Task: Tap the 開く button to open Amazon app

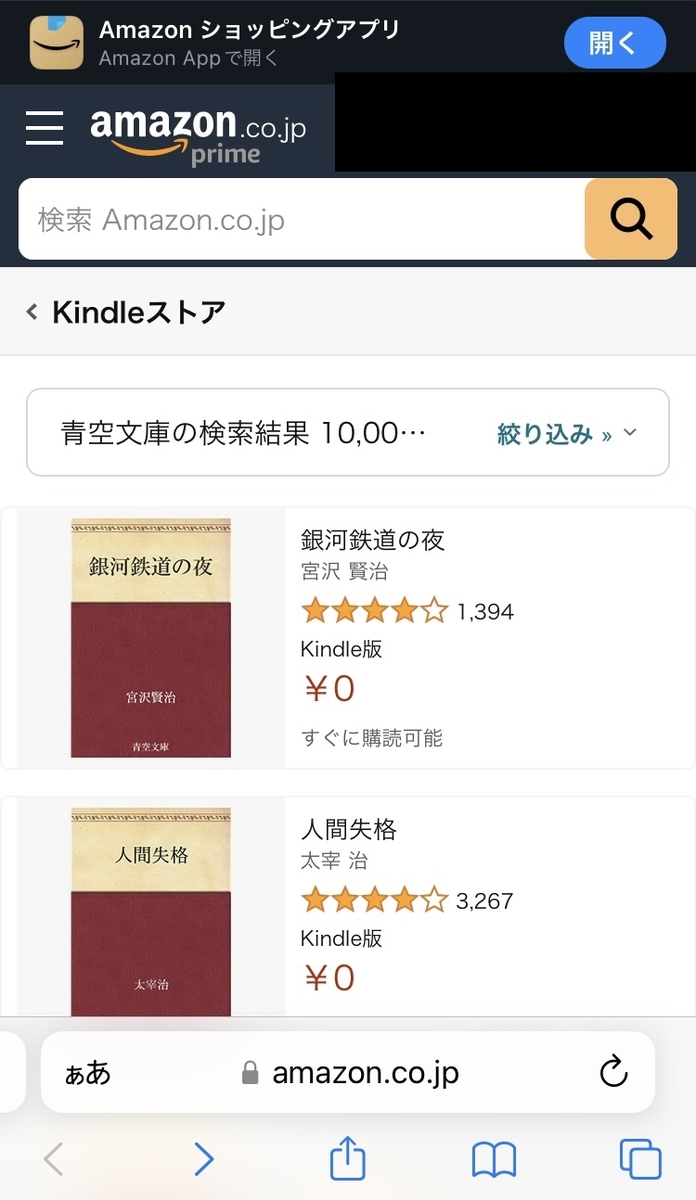Action: click(614, 43)
